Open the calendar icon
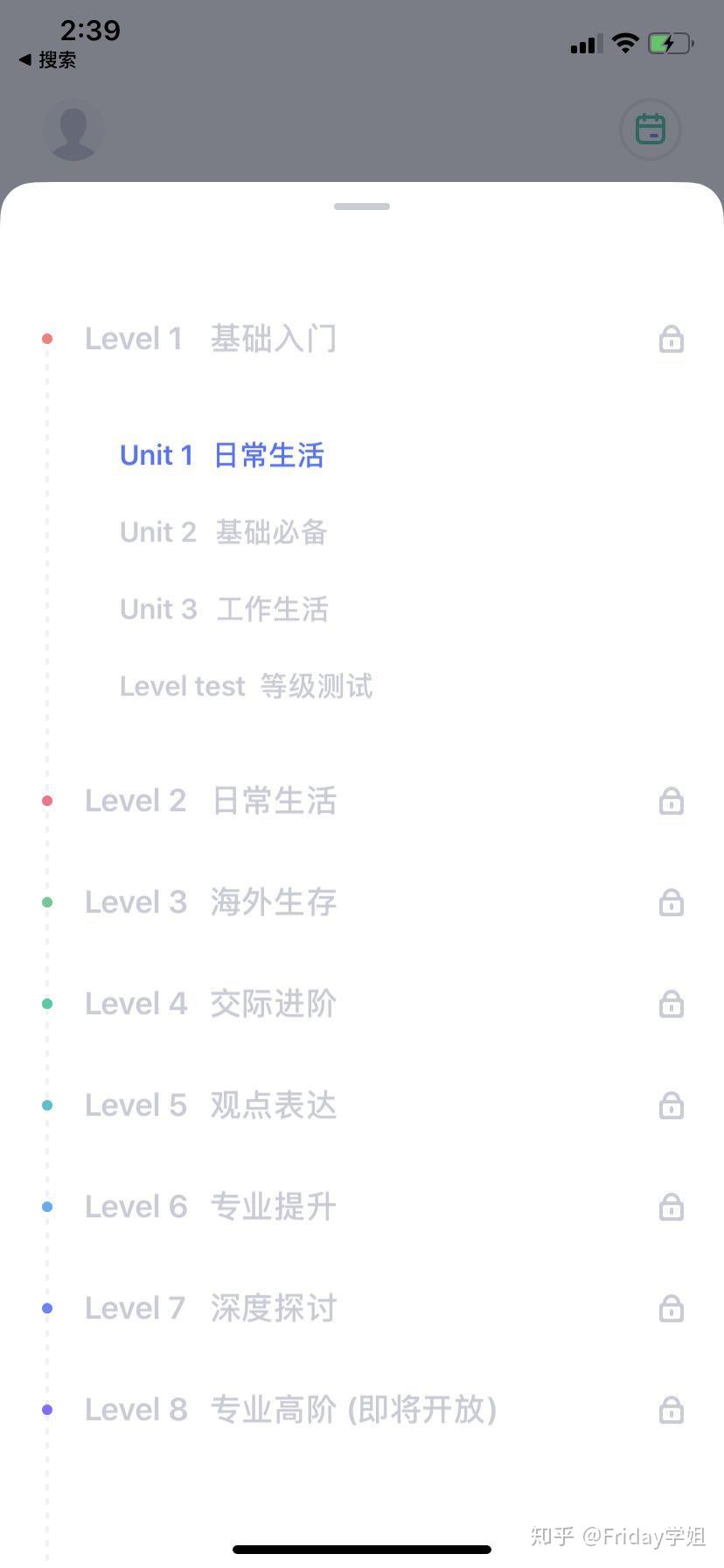724x1568 pixels. click(x=650, y=129)
